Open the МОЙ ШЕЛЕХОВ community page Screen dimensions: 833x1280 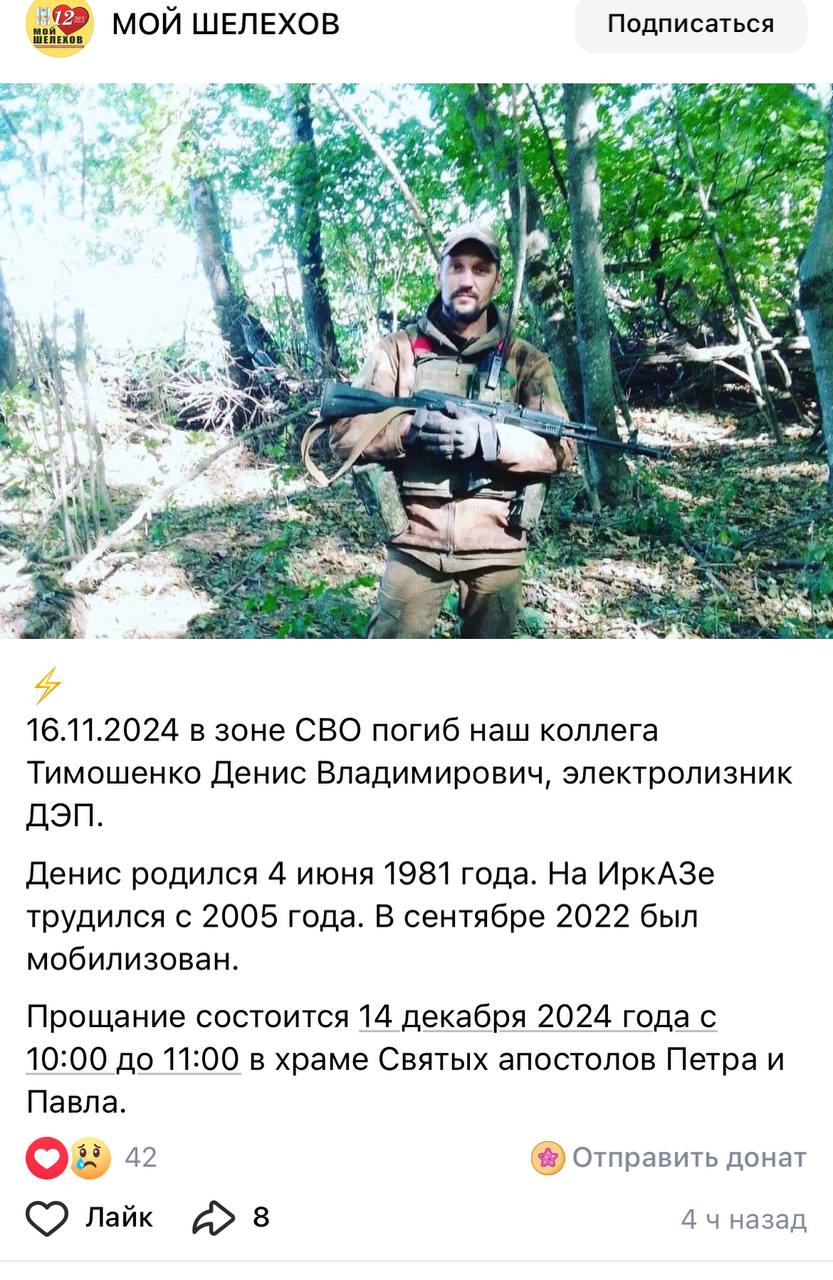pos(225,24)
